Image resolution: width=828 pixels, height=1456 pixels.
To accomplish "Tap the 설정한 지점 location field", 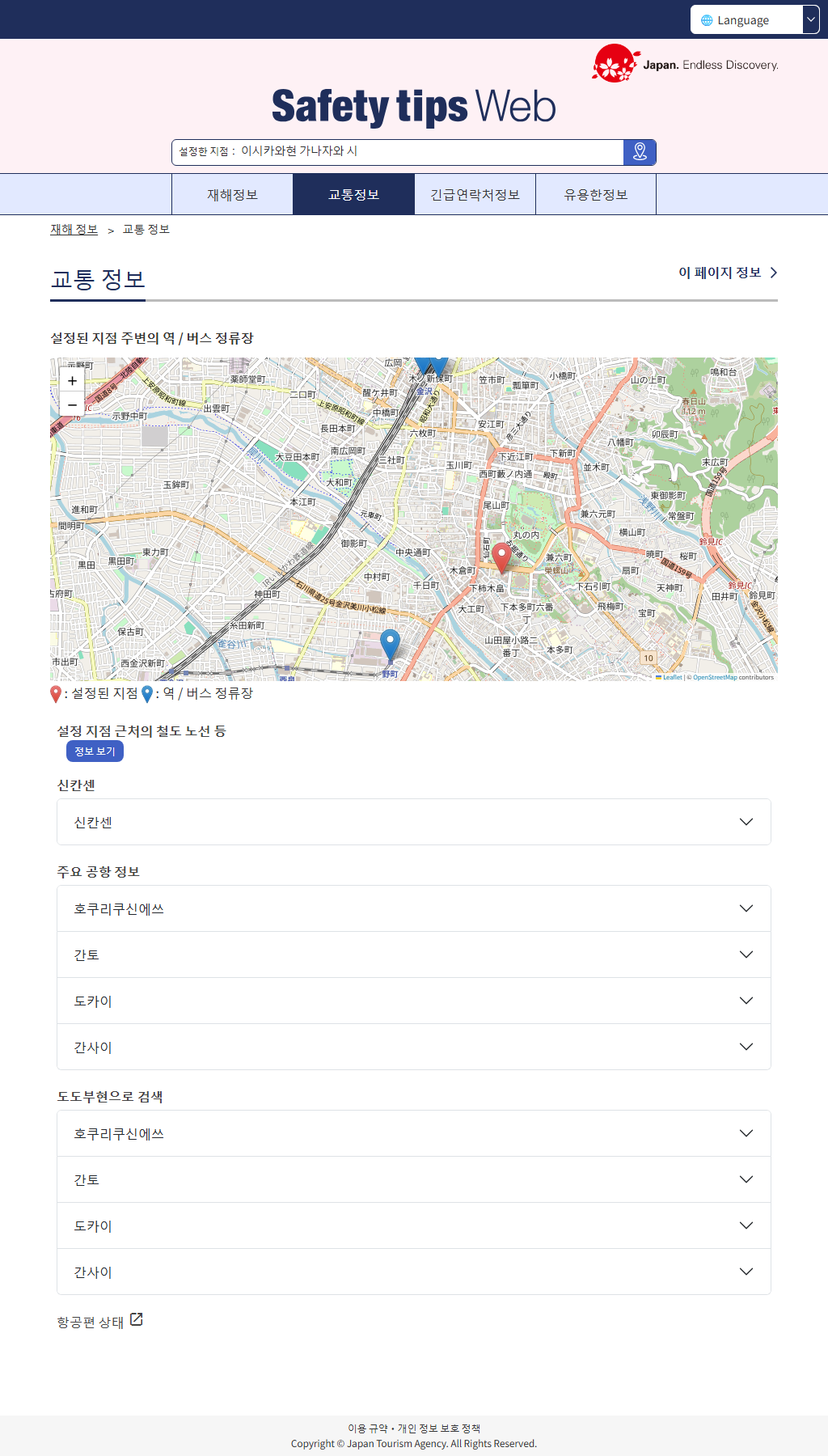I will pos(397,152).
